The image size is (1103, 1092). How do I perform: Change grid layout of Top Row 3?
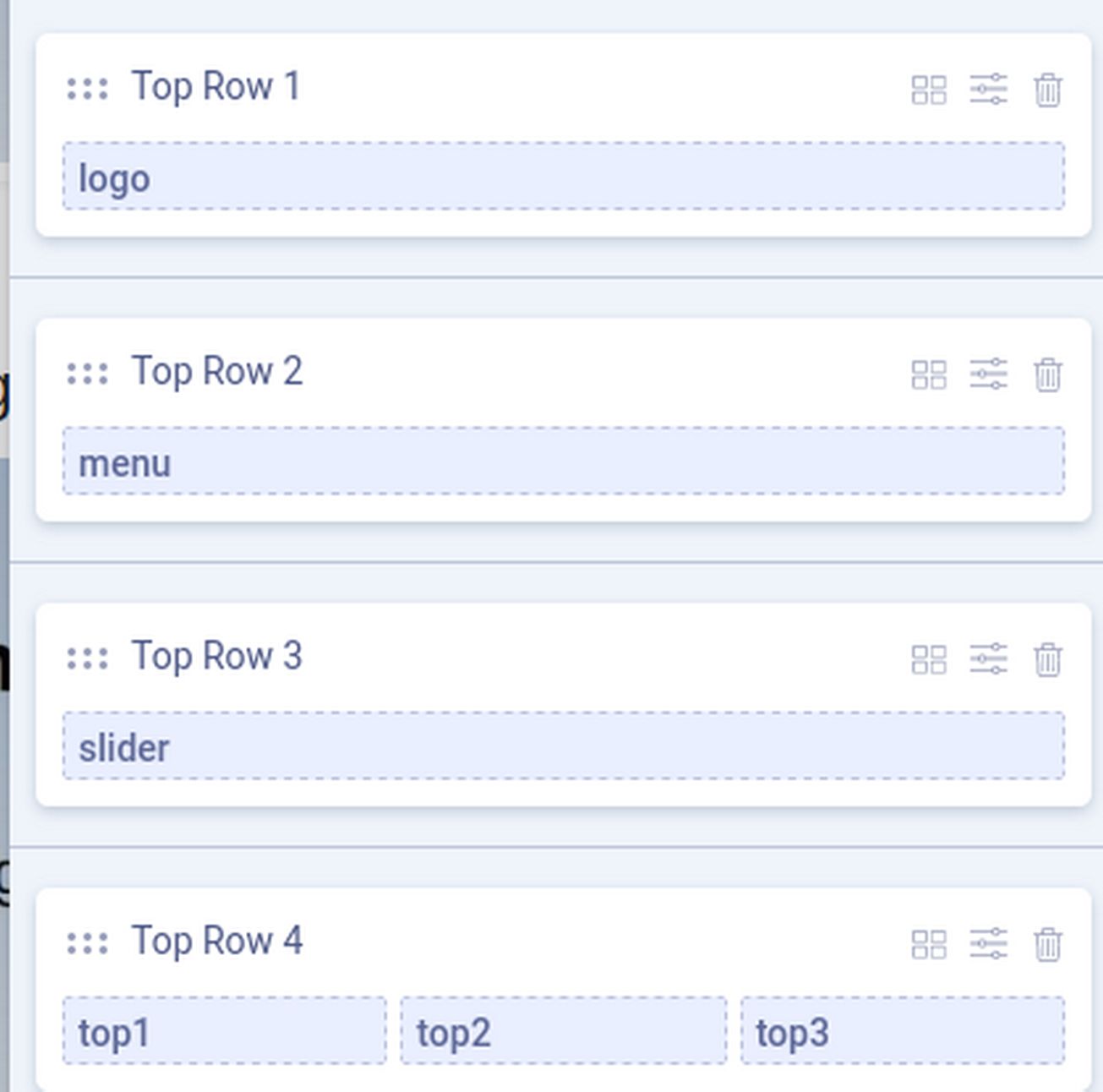tap(929, 659)
